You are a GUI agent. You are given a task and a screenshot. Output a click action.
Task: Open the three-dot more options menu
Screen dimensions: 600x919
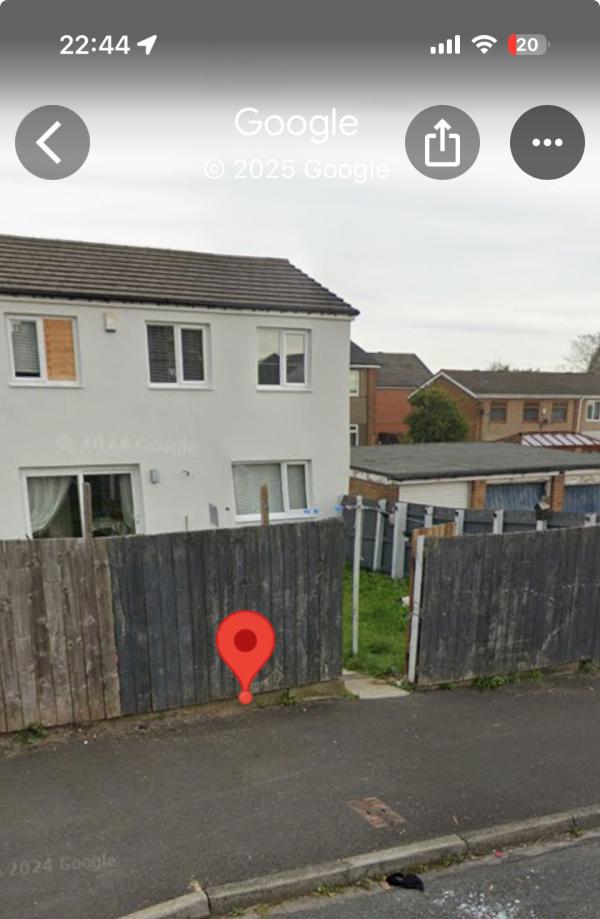pos(547,142)
